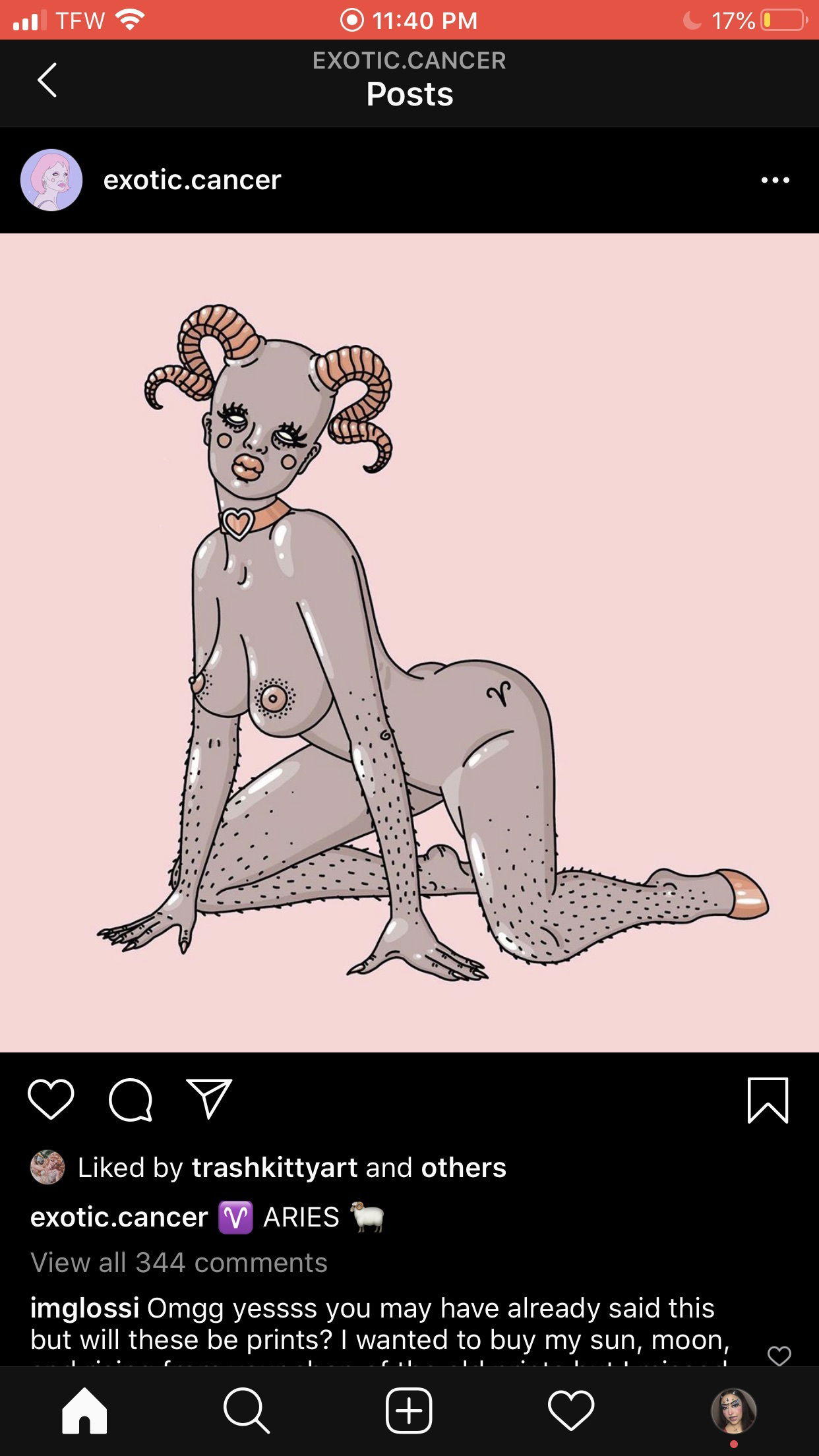Like imglossi's comment
This screenshot has height=1456, width=819.
(x=779, y=1355)
